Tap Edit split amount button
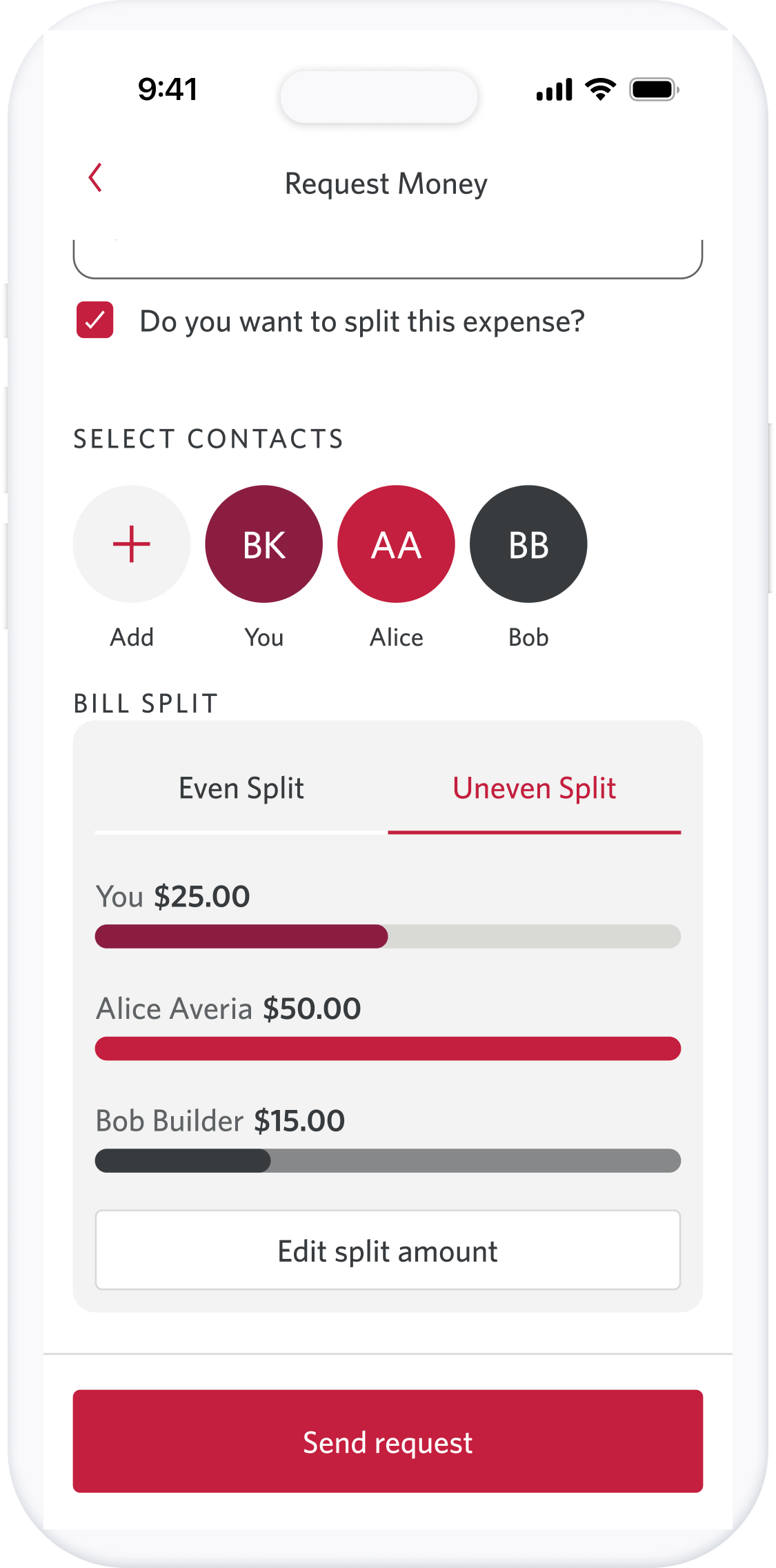This screenshot has height=1568, width=776. (388, 1250)
